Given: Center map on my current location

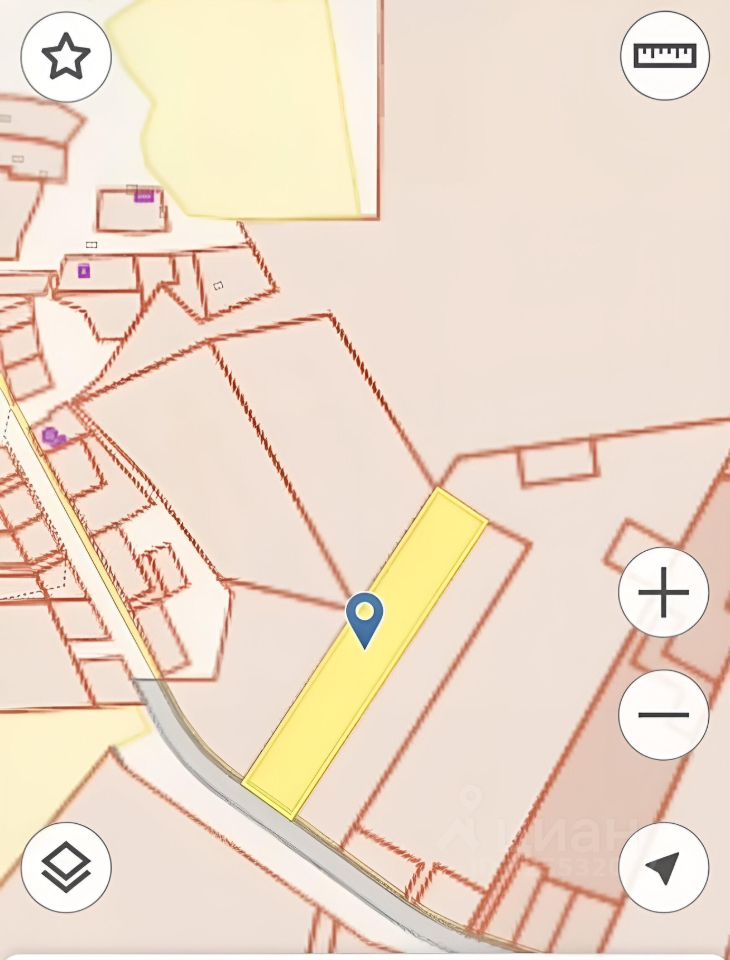Looking at the screenshot, I should click(663, 867).
